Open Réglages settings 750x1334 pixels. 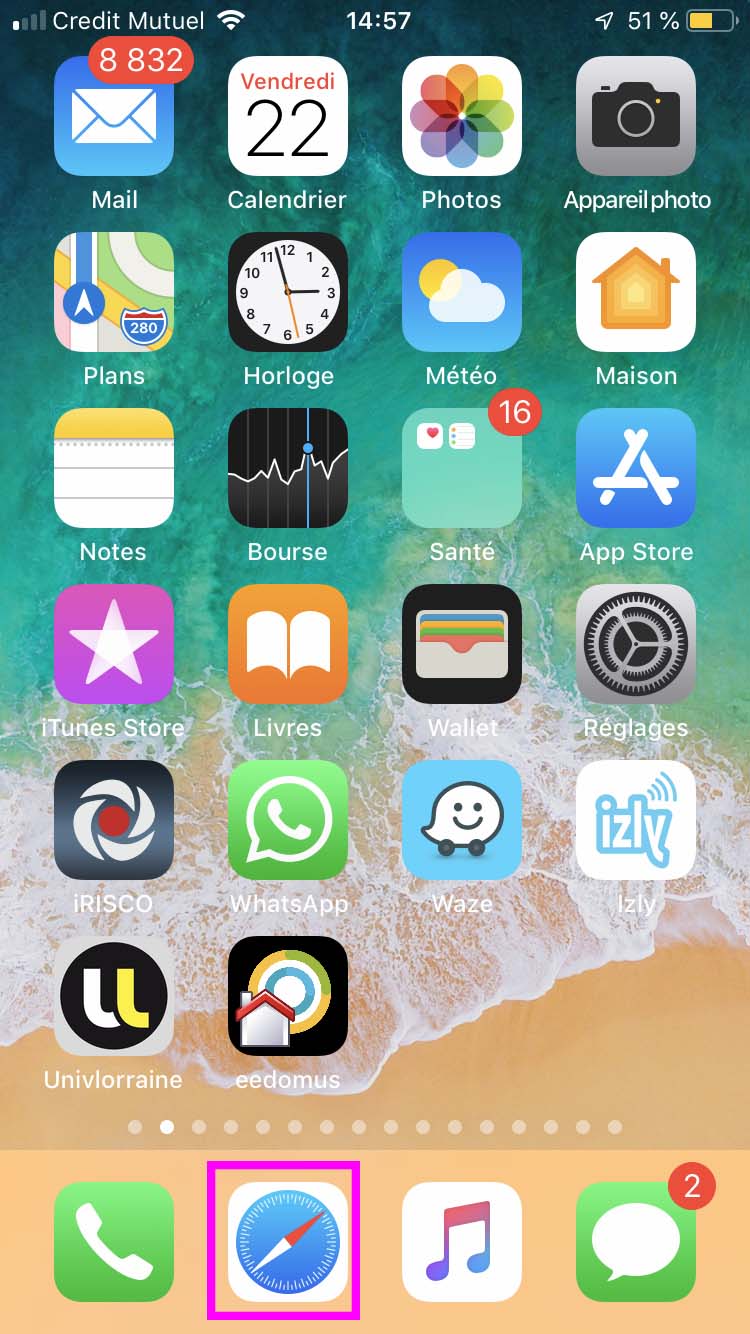pos(636,644)
